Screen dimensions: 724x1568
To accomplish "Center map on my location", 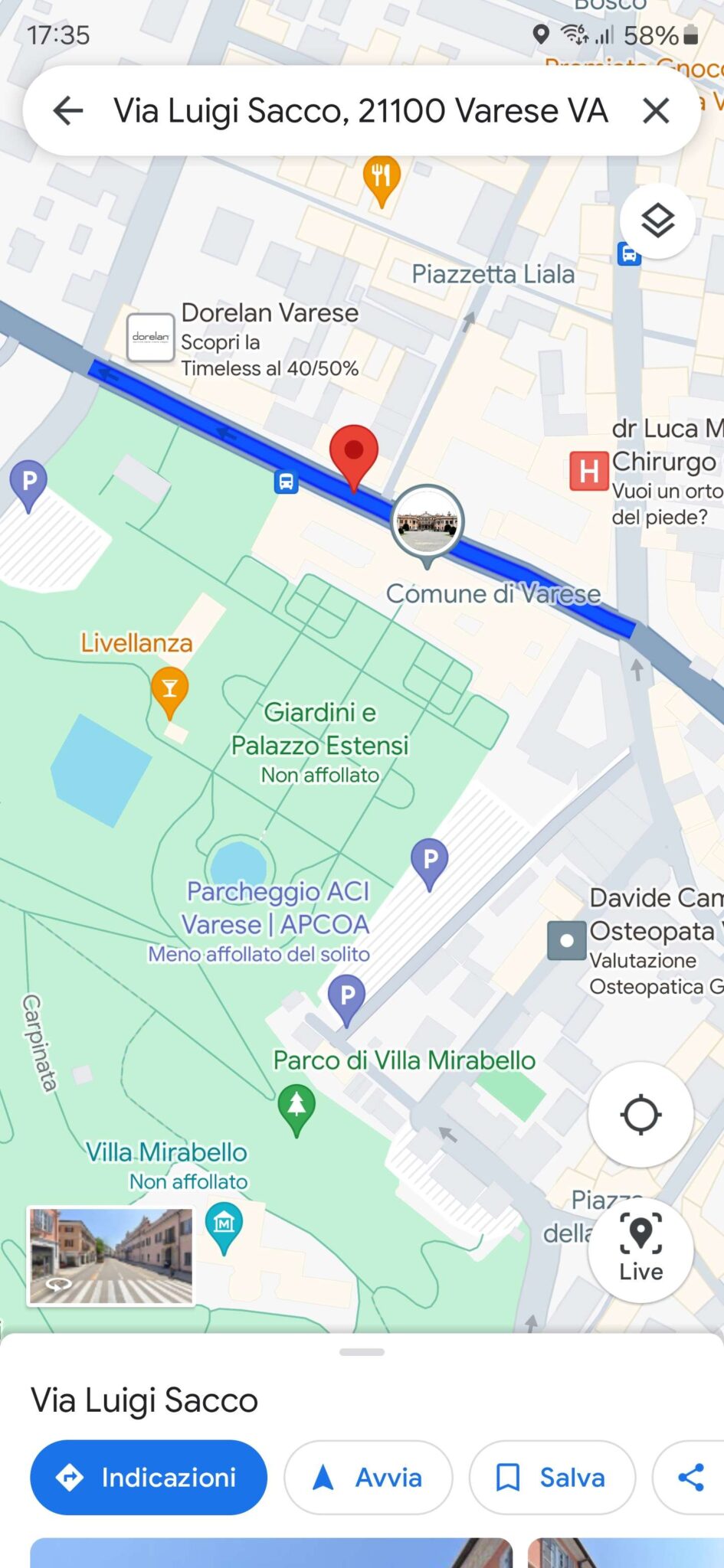I will tap(640, 1116).
